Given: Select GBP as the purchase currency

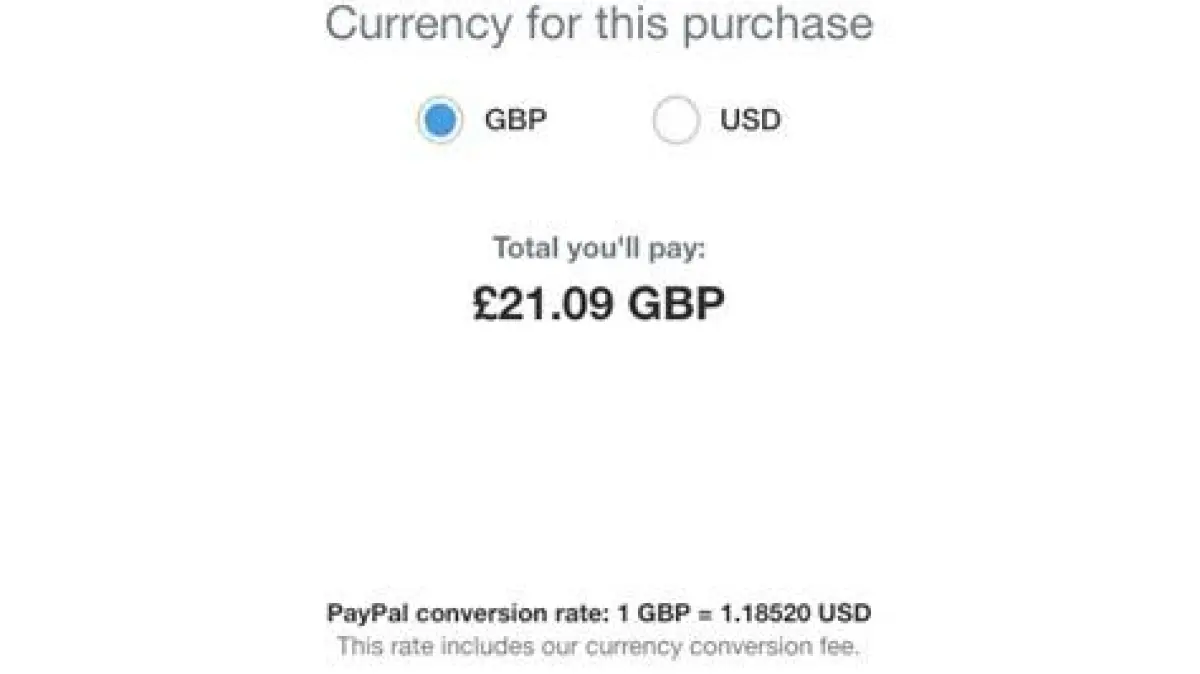Looking at the screenshot, I should click(440, 121).
